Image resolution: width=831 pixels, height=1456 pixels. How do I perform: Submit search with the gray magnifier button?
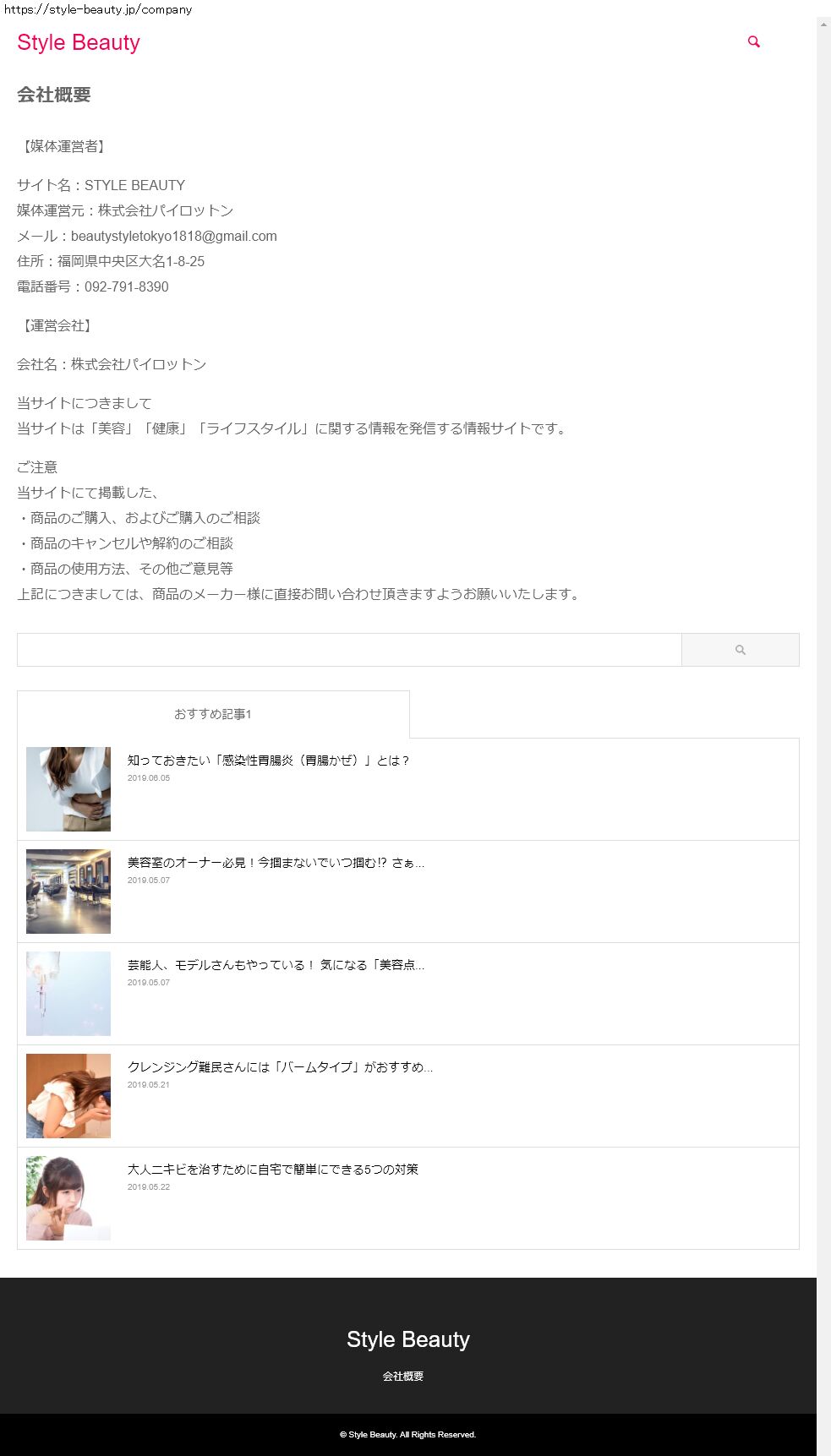tap(740, 650)
